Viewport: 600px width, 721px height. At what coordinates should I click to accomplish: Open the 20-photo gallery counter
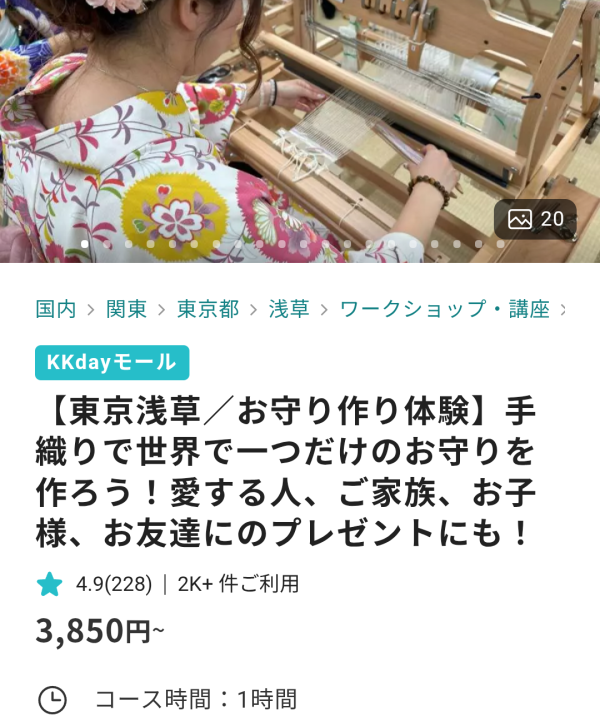pyautogui.click(x=535, y=219)
